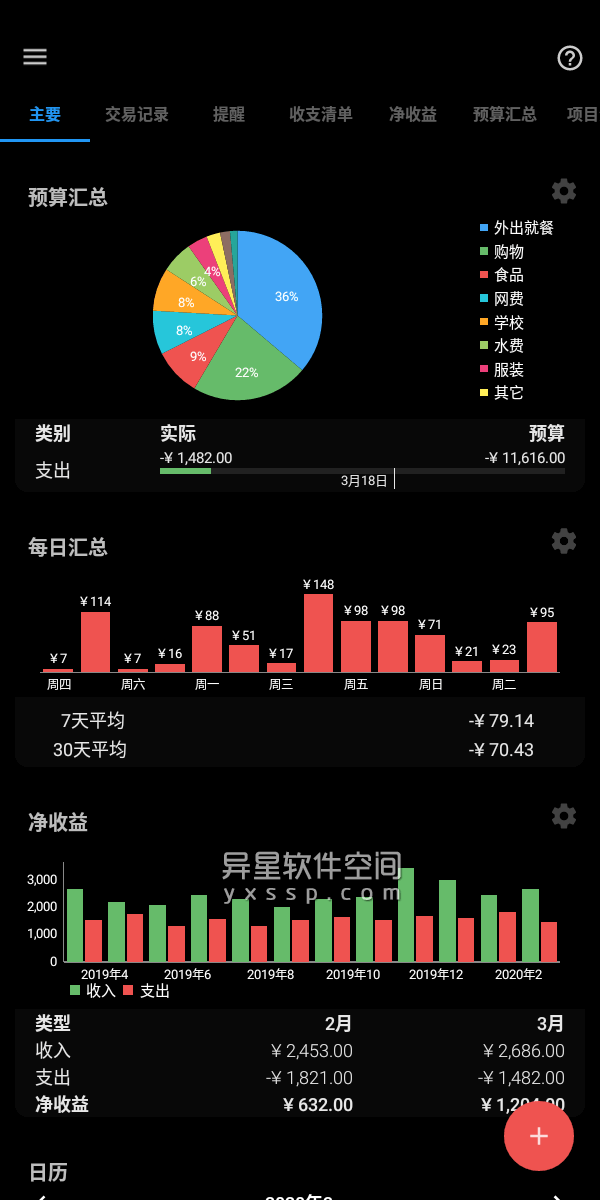Select the 主要 tab

[45, 114]
